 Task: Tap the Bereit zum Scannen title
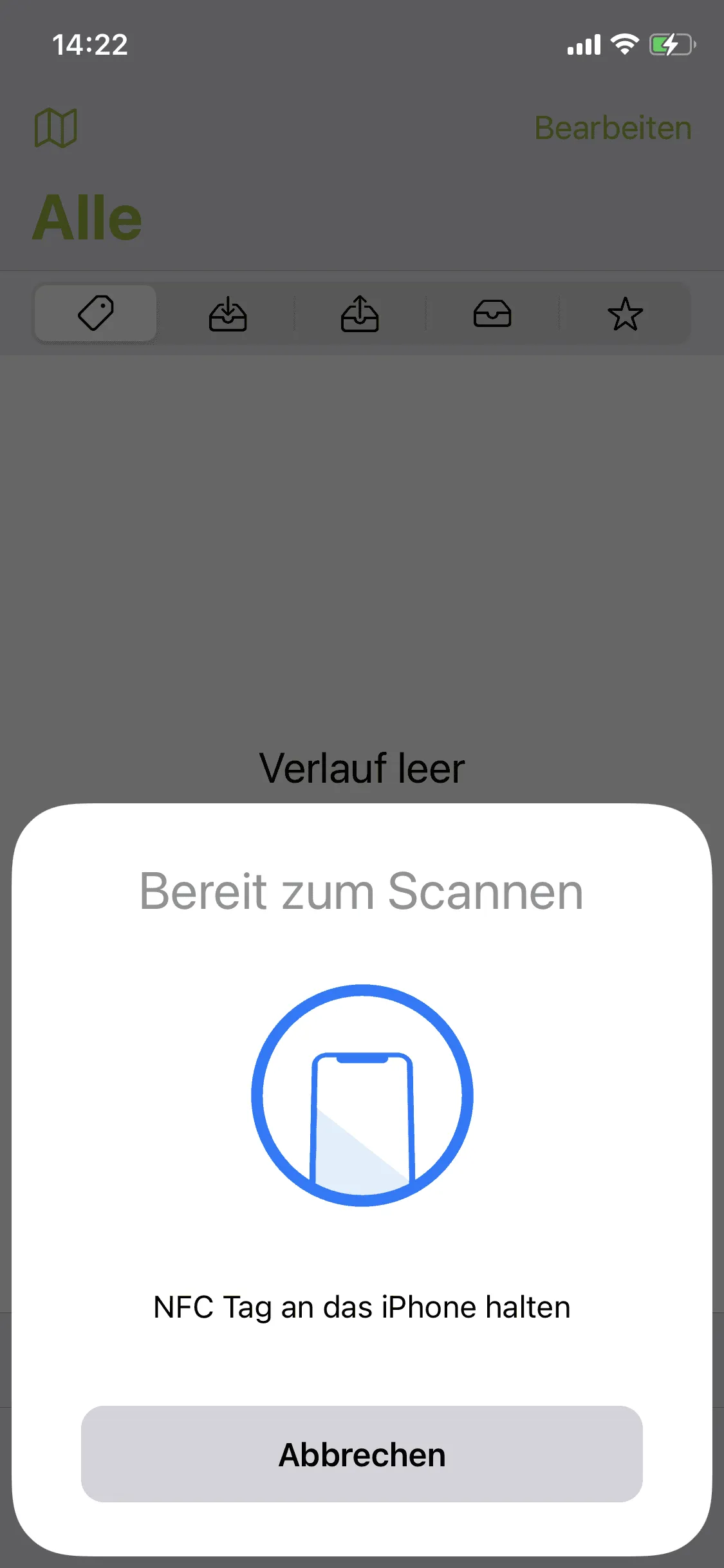[x=362, y=891]
